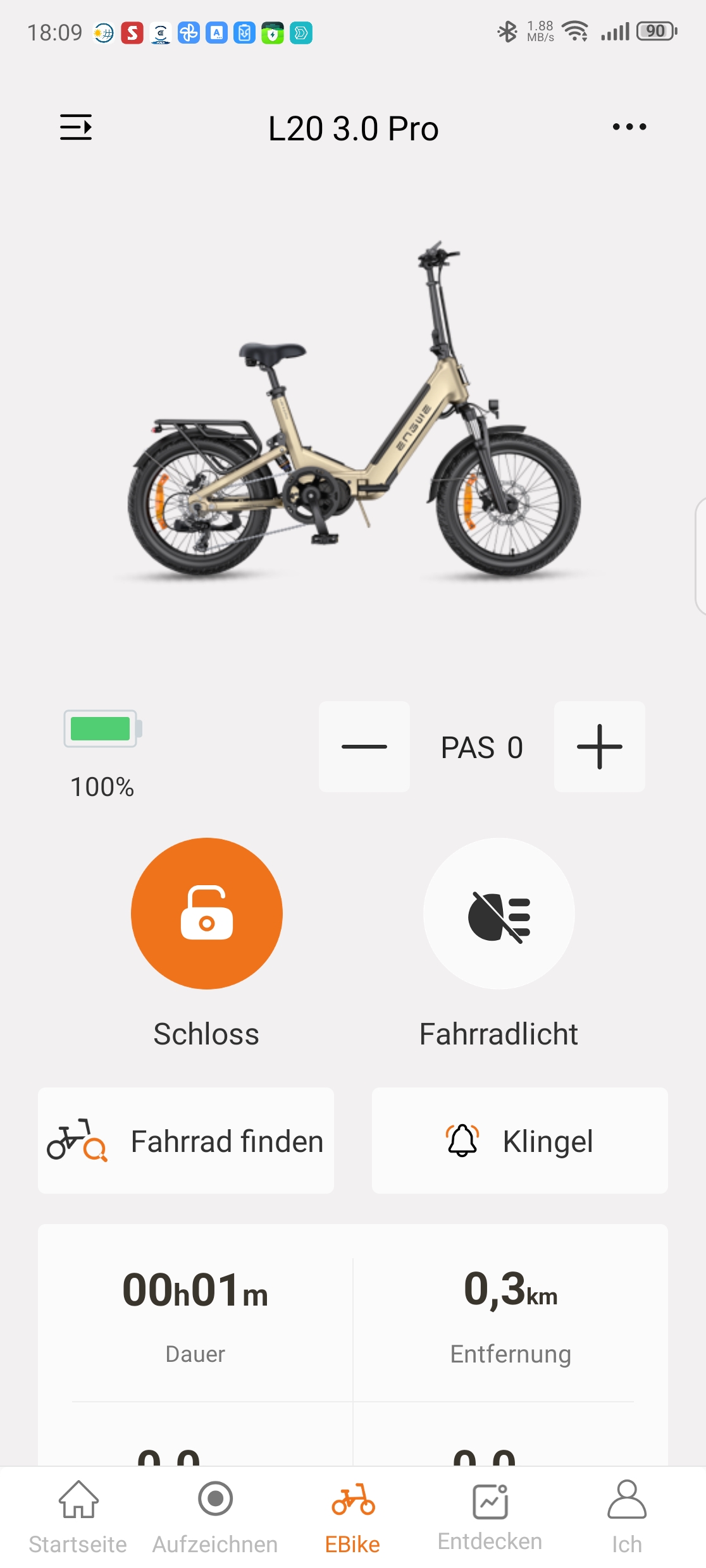Turn on the Fahrradlicht
The width and height of the screenshot is (706, 1568).
(x=499, y=914)
